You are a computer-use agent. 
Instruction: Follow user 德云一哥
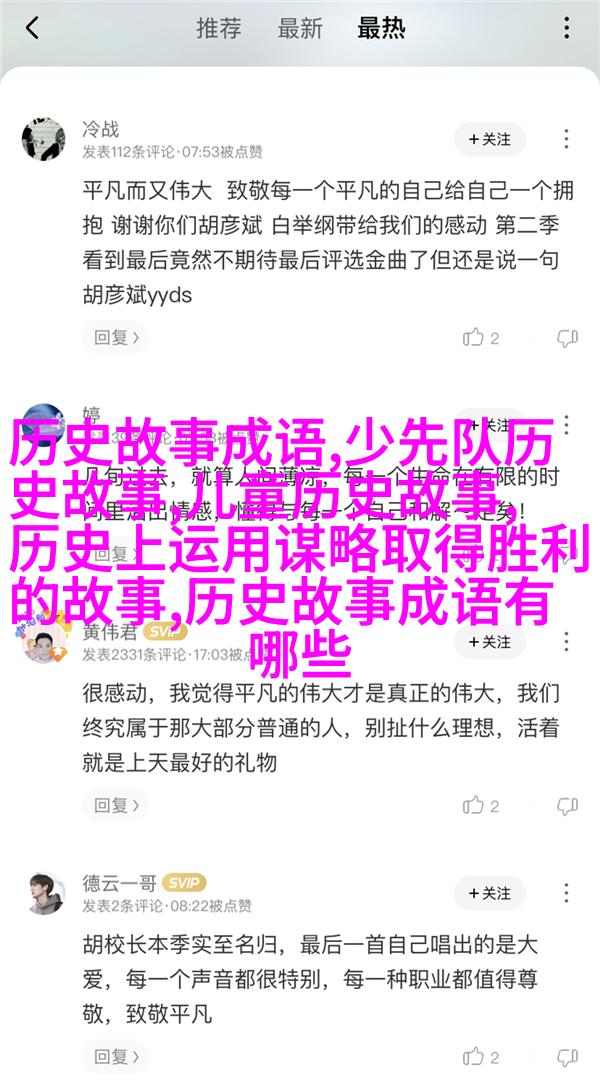coord(489,893)
